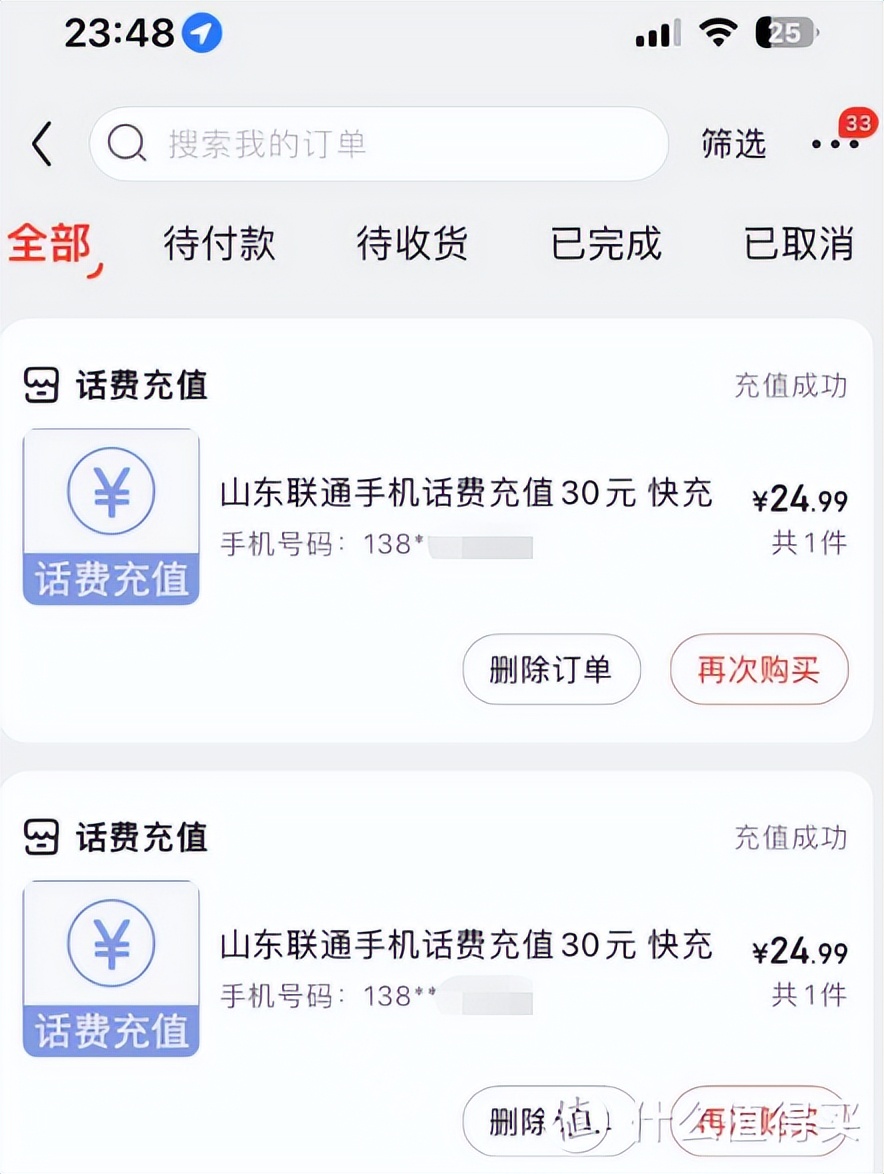The image size is (884, 1174).
Task: Tap the back arrow to return
Action: (41, 144)
